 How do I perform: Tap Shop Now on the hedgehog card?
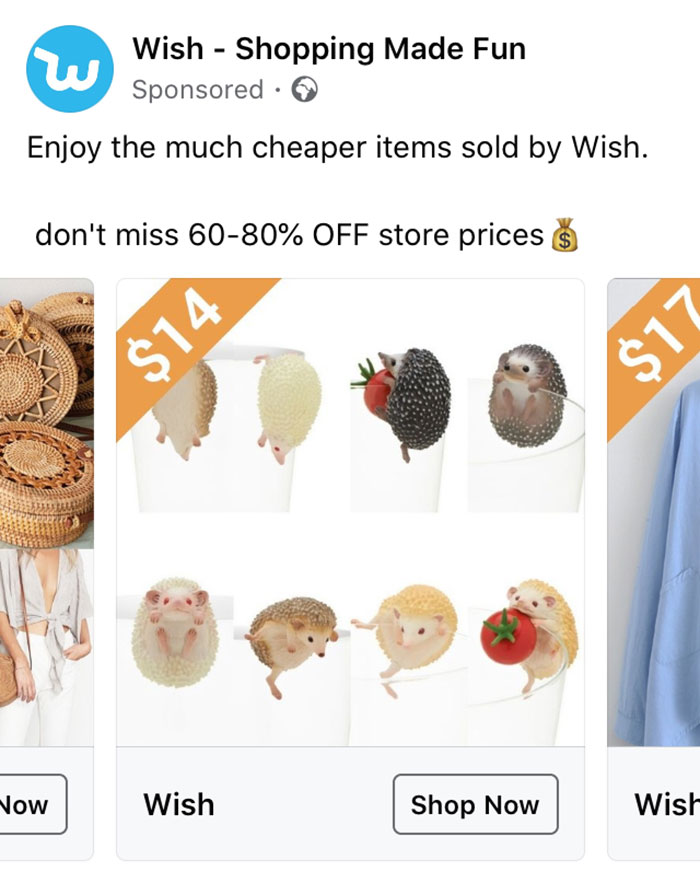coord(475,804)
